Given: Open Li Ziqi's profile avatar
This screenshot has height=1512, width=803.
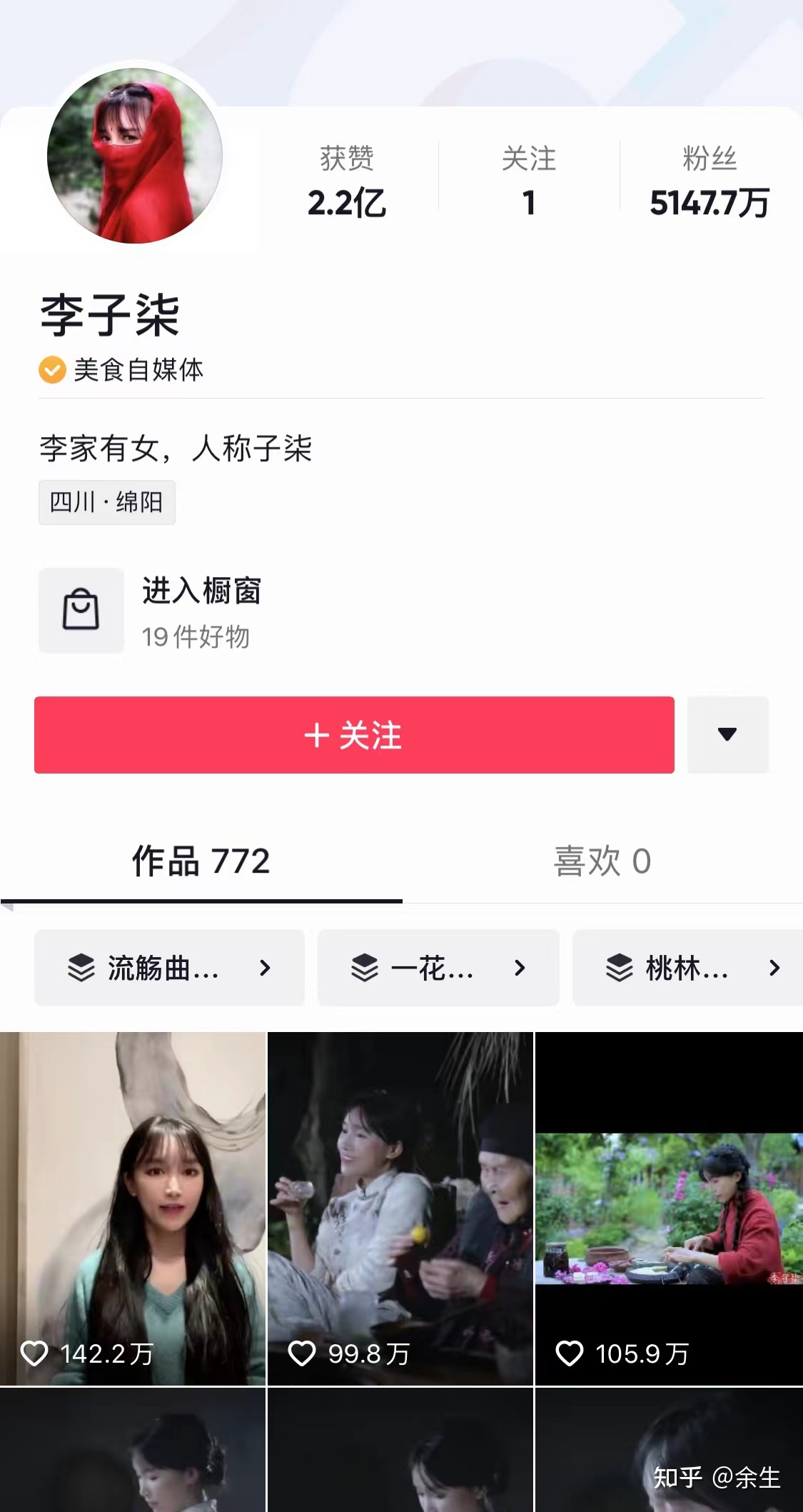Looking at the screenshot, I should (x=134, y=156).
